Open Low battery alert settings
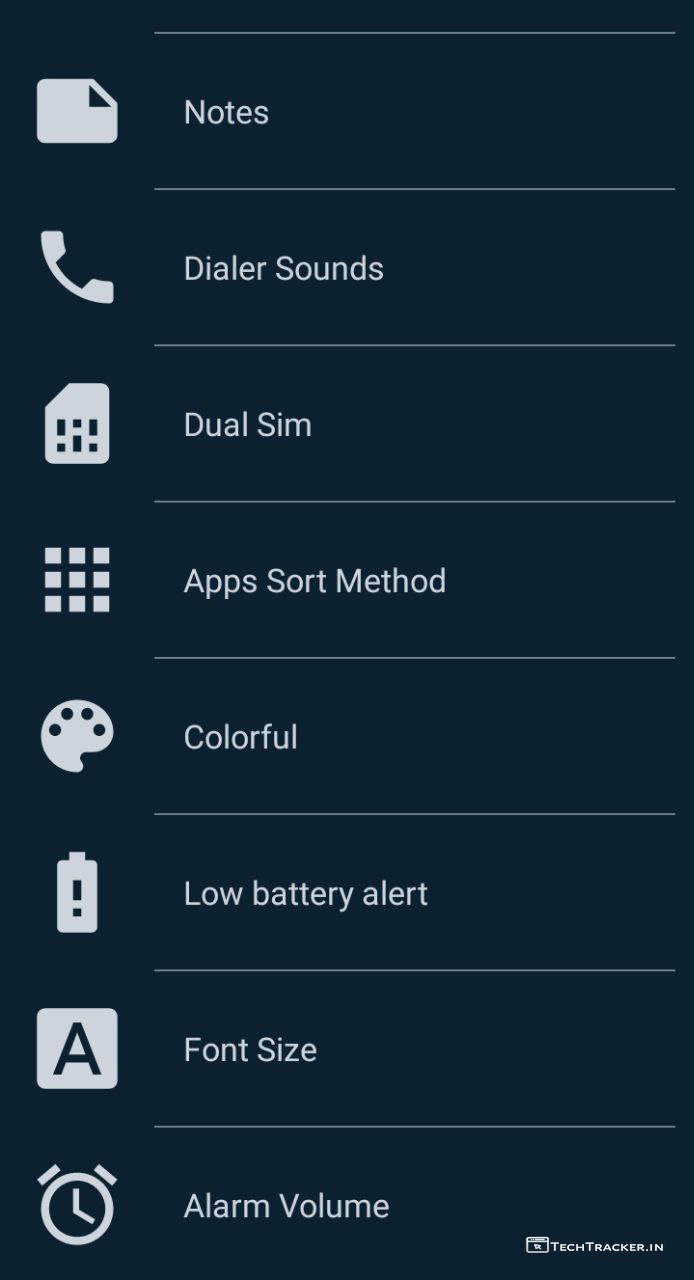Screen dimensions: 694x1280 coord(305,893)
